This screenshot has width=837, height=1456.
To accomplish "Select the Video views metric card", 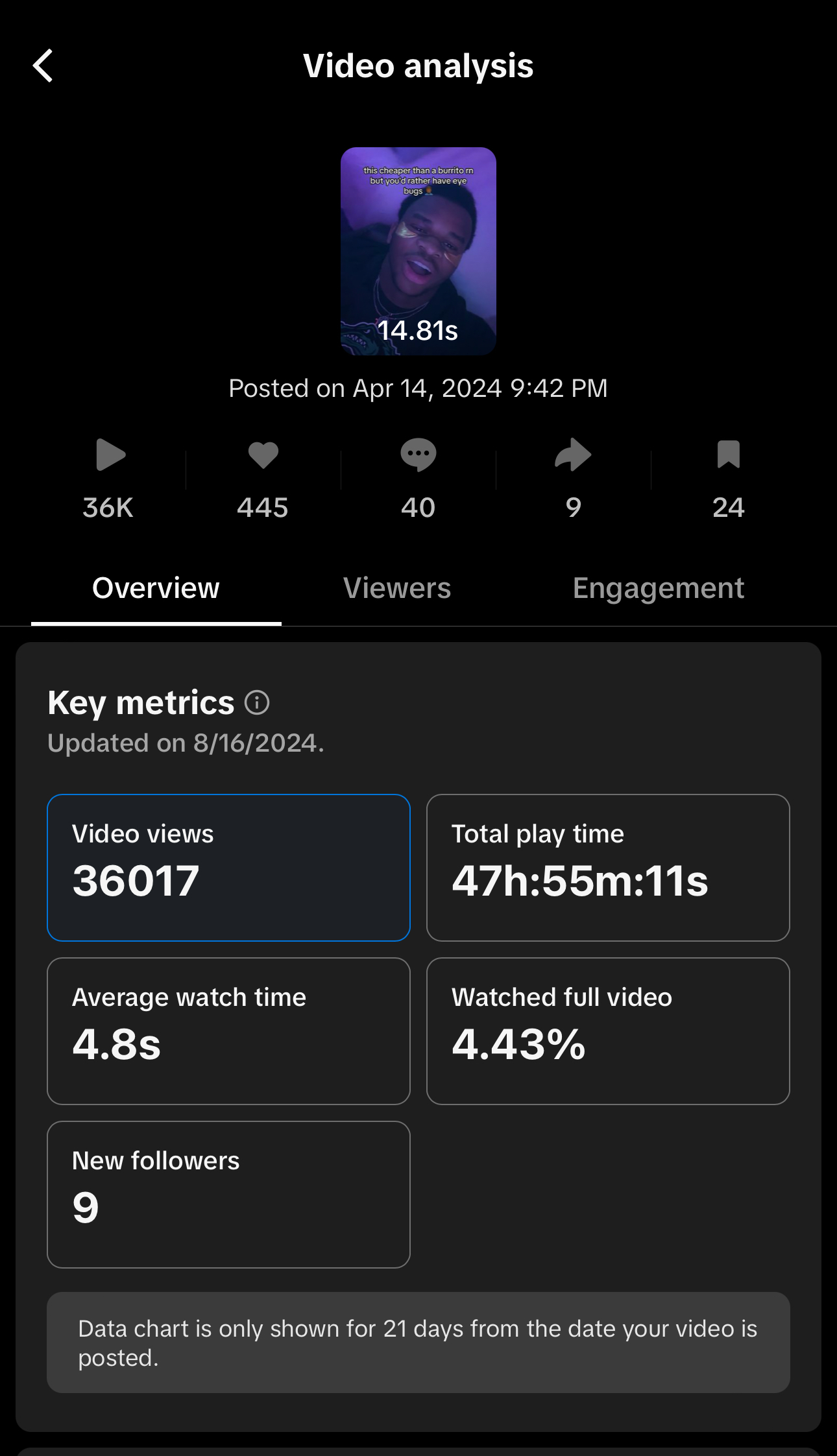I will pos(228,868).
